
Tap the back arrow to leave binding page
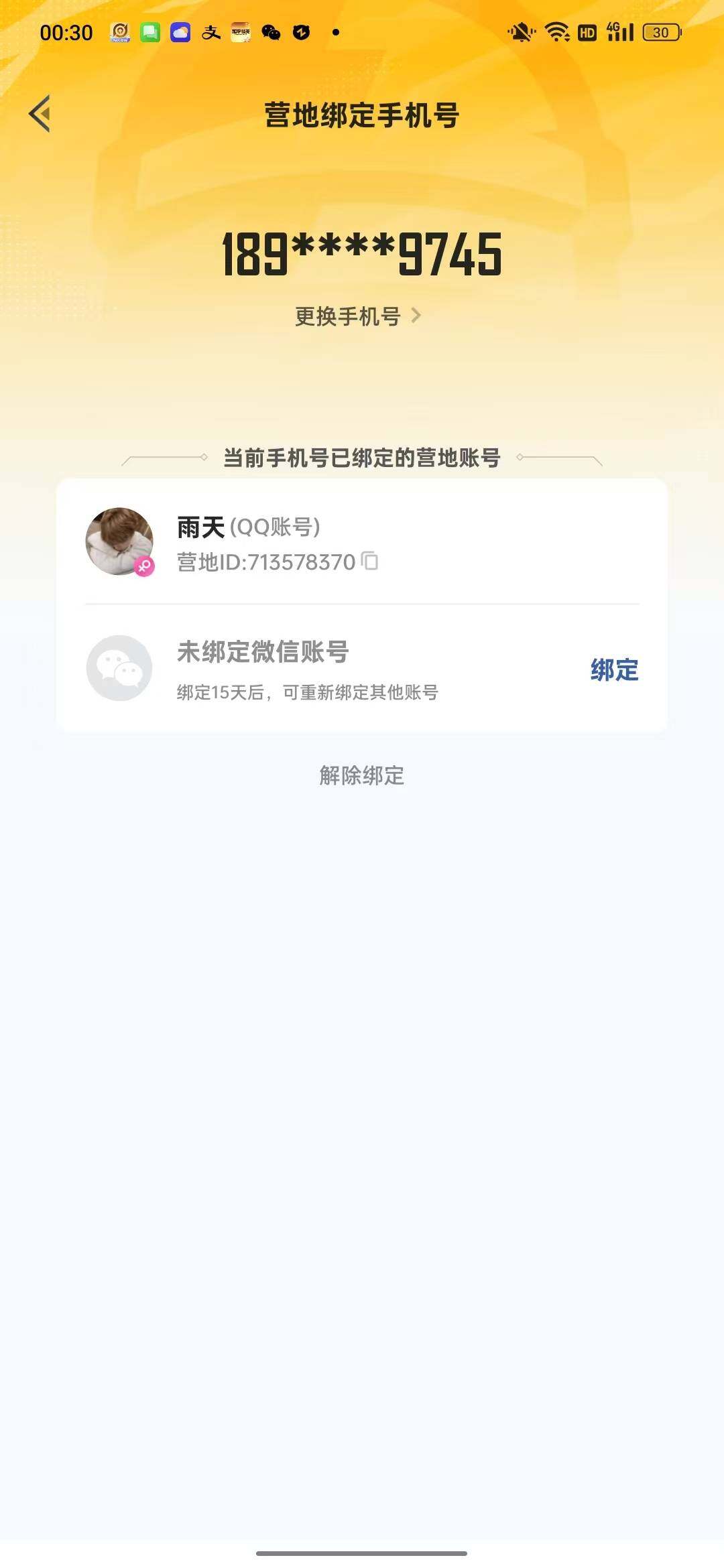42,114
